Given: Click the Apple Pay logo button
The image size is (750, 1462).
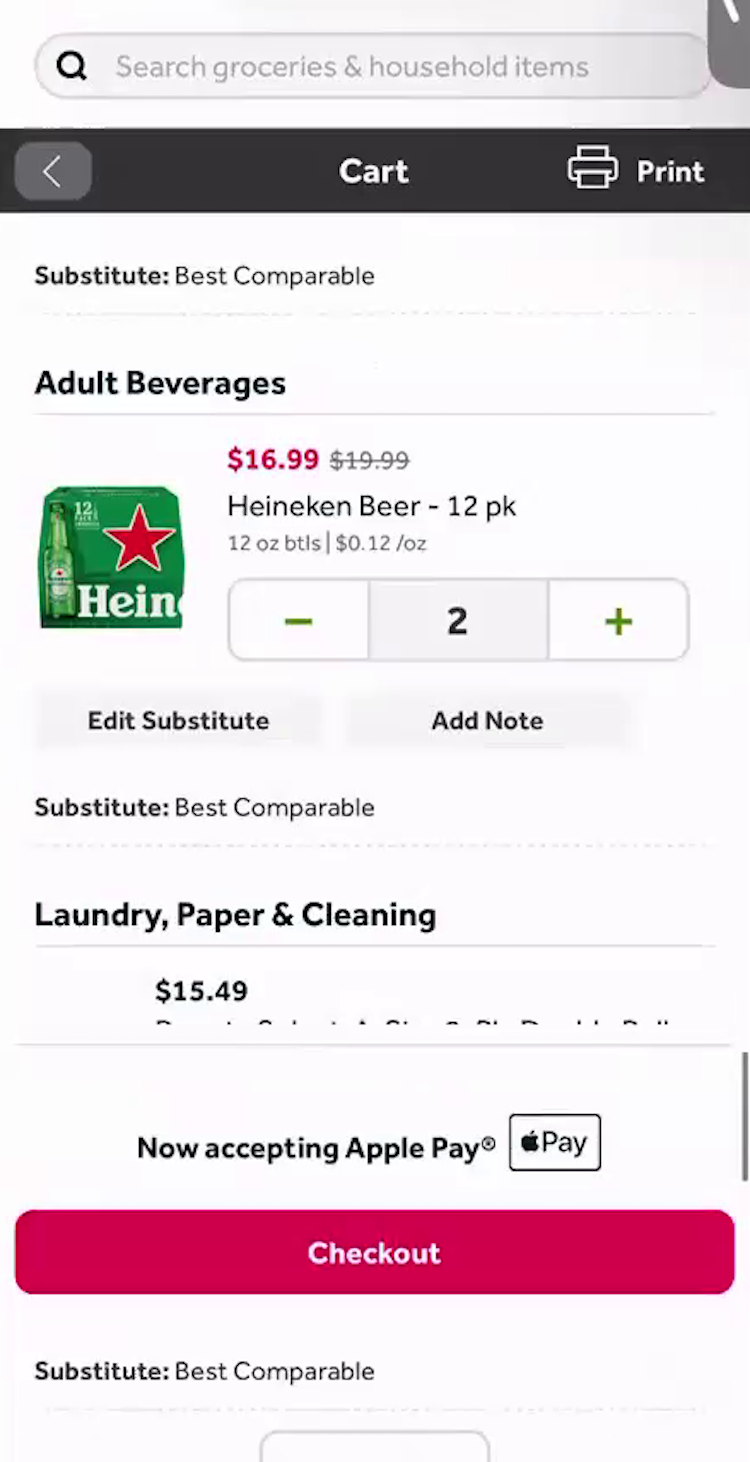Looking at the screenshot, I should pos(554,1142).
